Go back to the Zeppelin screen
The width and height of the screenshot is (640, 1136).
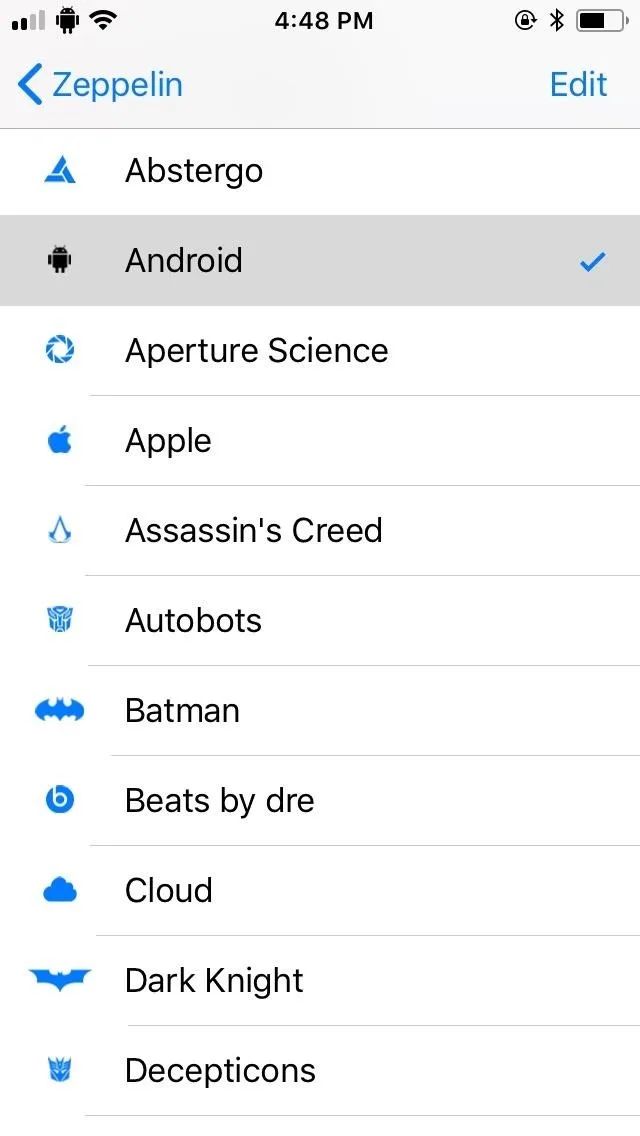pyautogui.click(x=100, y=85)
